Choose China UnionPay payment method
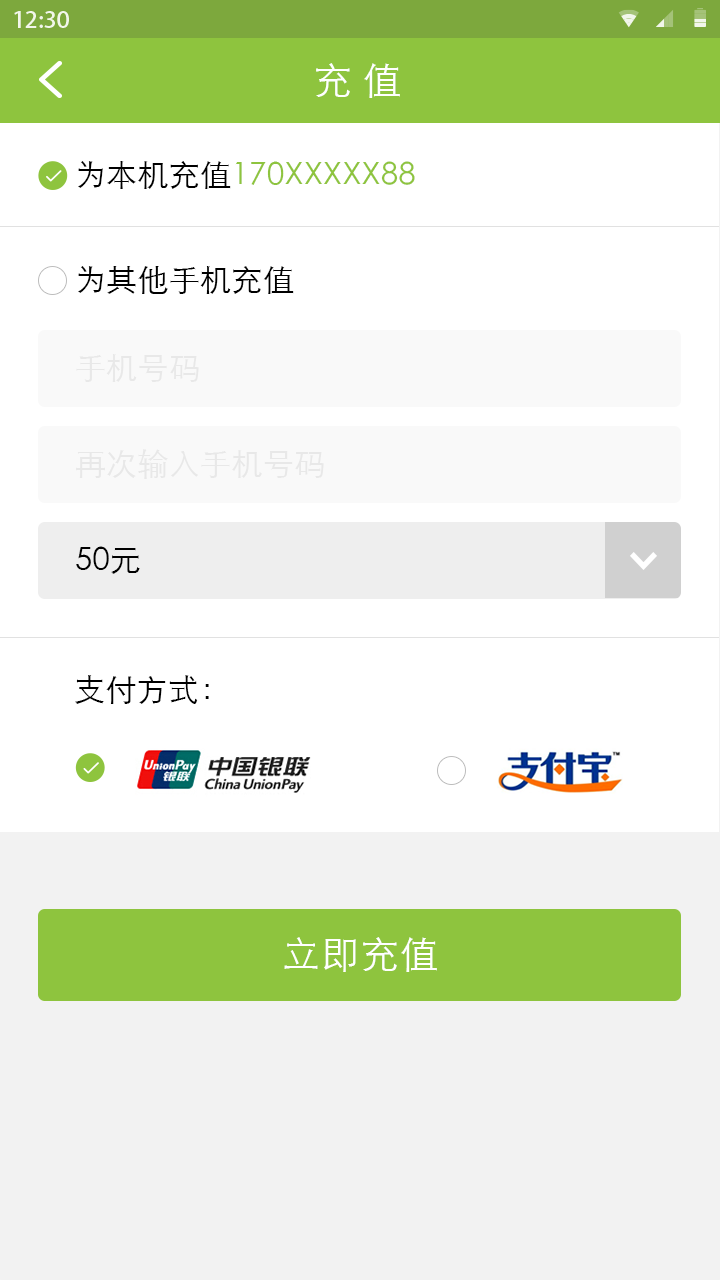720x1280 pixels. tap(91, 768)
